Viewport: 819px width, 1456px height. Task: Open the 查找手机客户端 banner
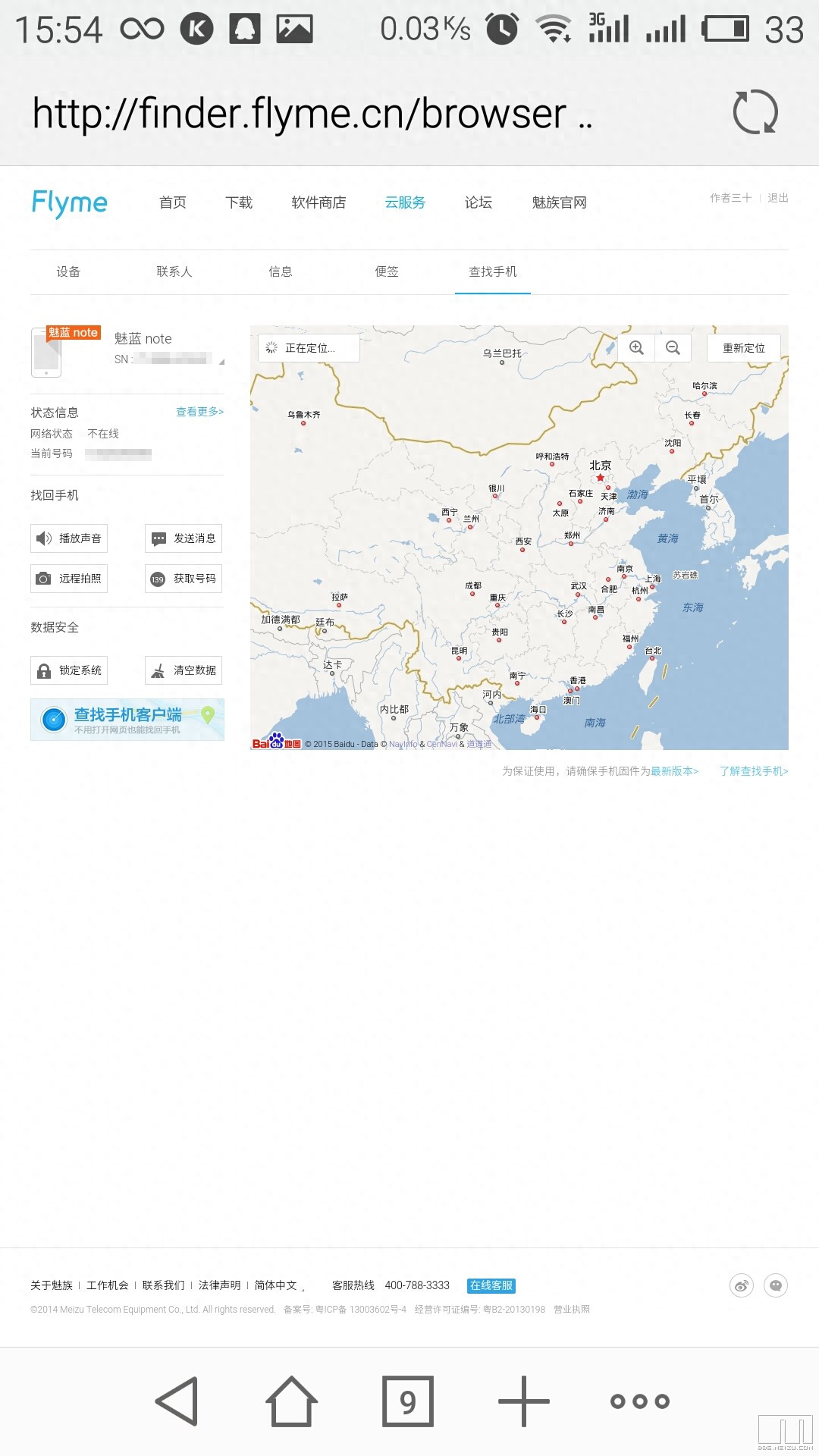tap(127, 719)
